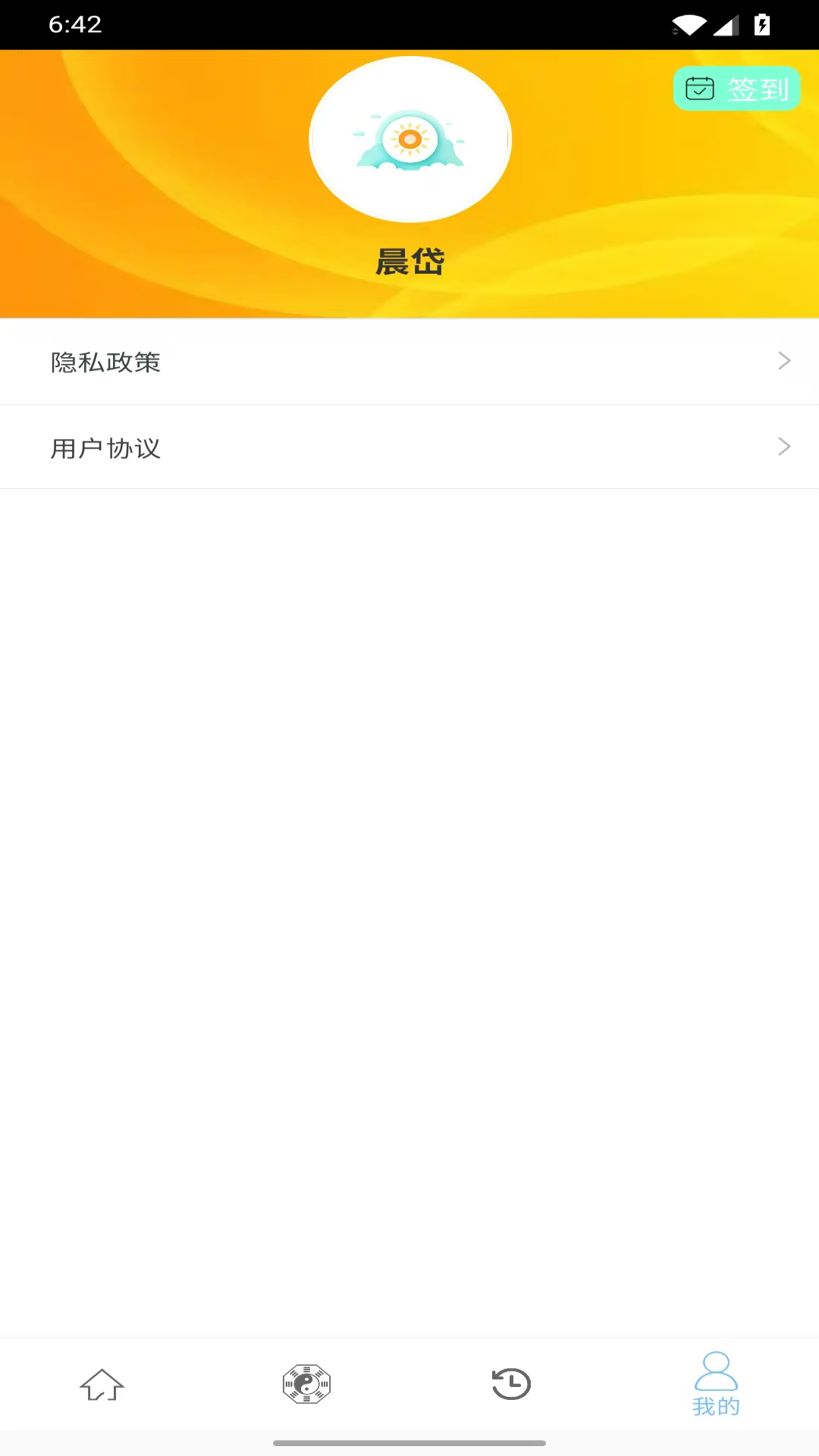
Task: Open the home tab icon
Action: pyautogui.click(x=102, y=1383)
